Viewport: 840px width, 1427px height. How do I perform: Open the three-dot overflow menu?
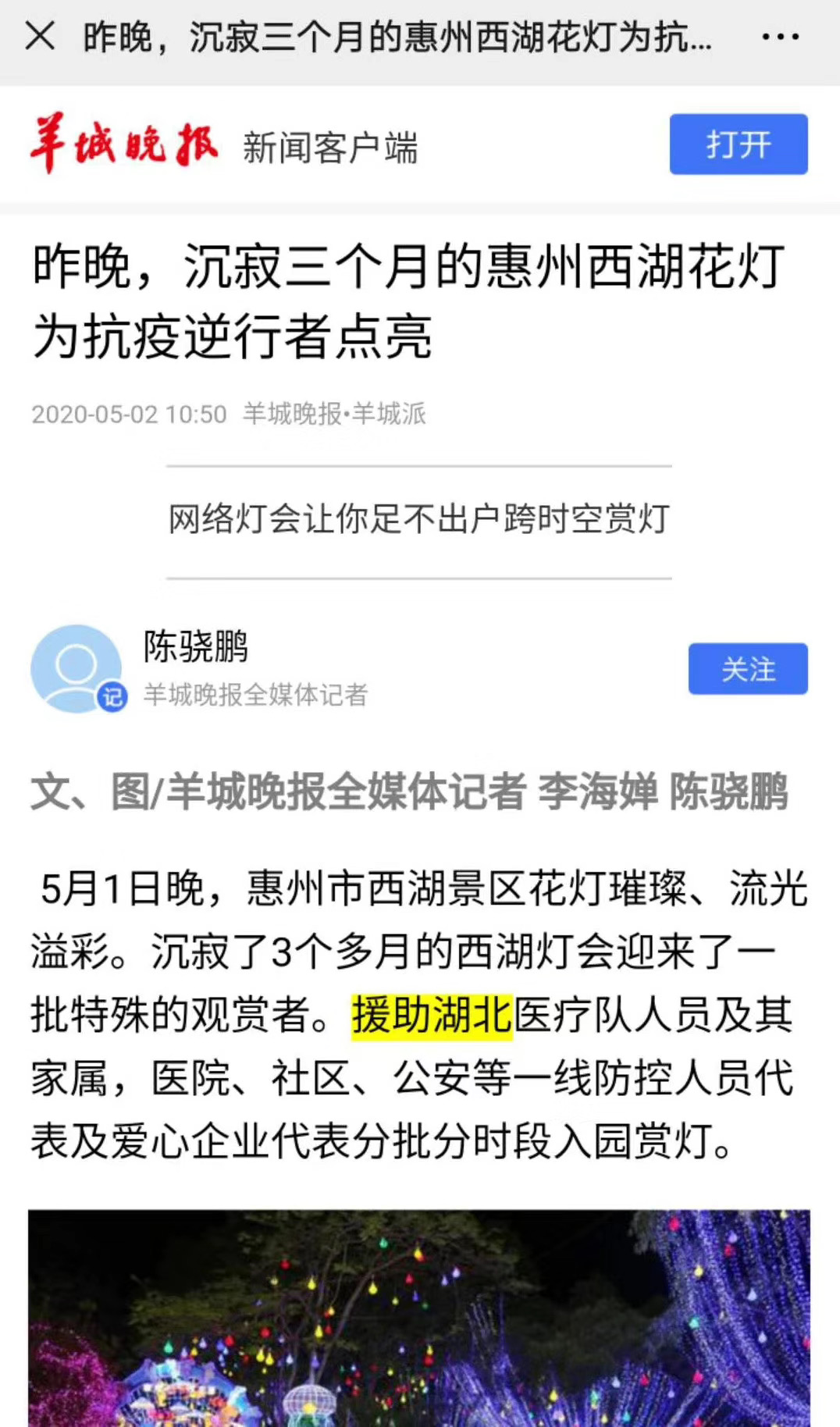pyautogui.click(x=780, y=37)
